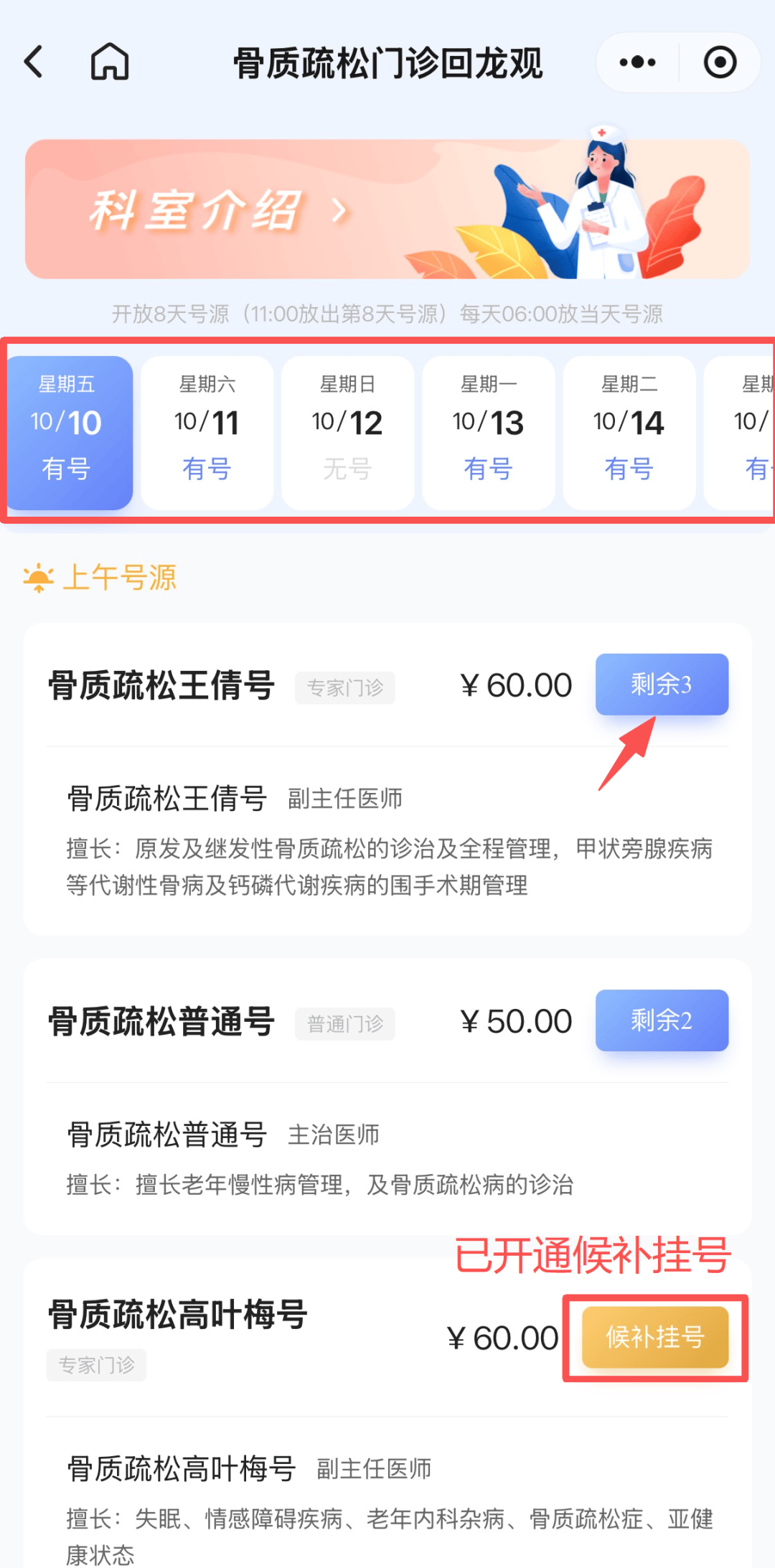Tap the sun icon beside 上午号源
The height and width of the screenshot is (1568, 775).
[x=37, y=578]
